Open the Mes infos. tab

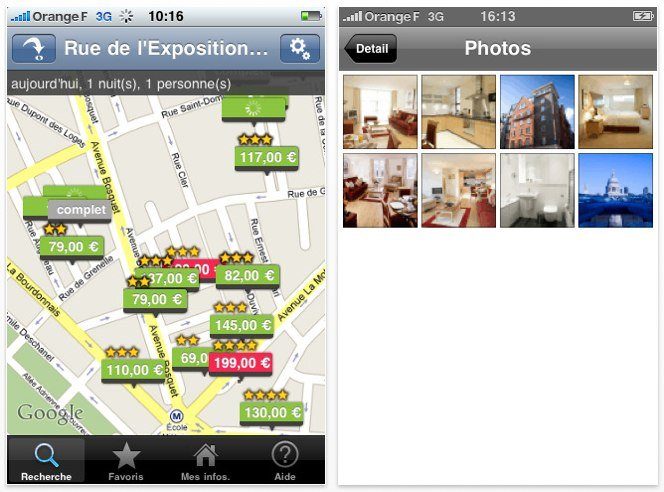205,461
